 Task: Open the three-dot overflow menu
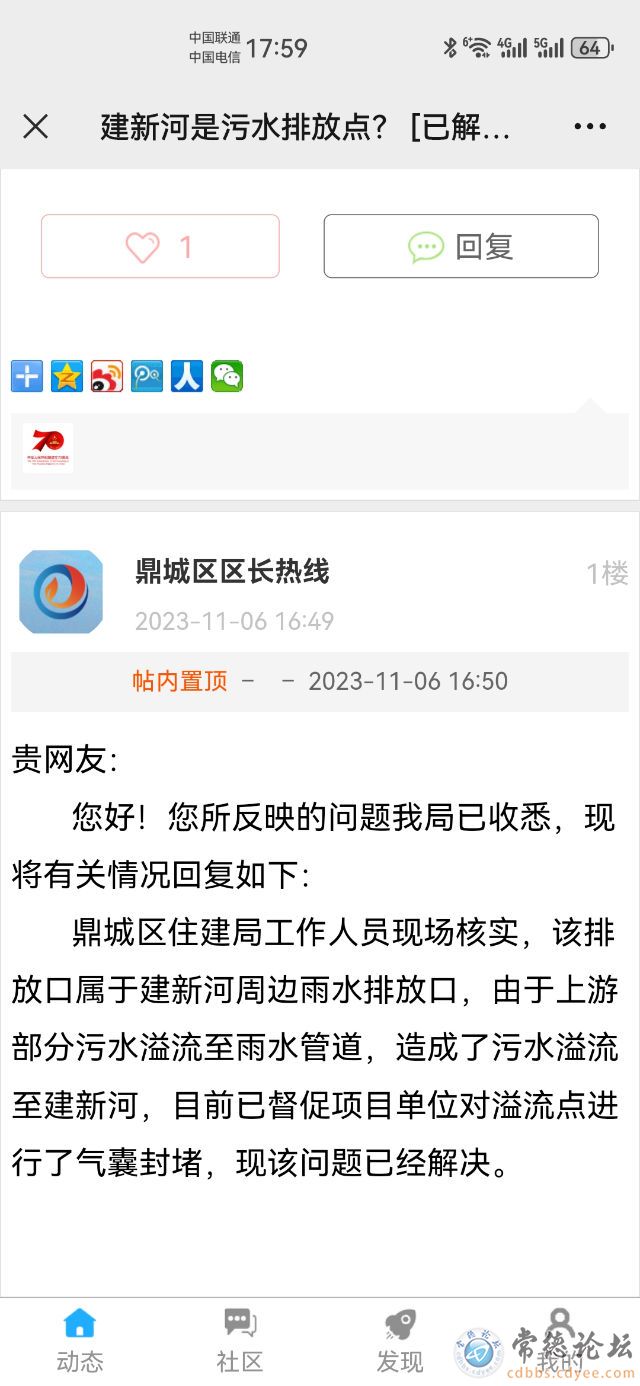tap(590, 127)
